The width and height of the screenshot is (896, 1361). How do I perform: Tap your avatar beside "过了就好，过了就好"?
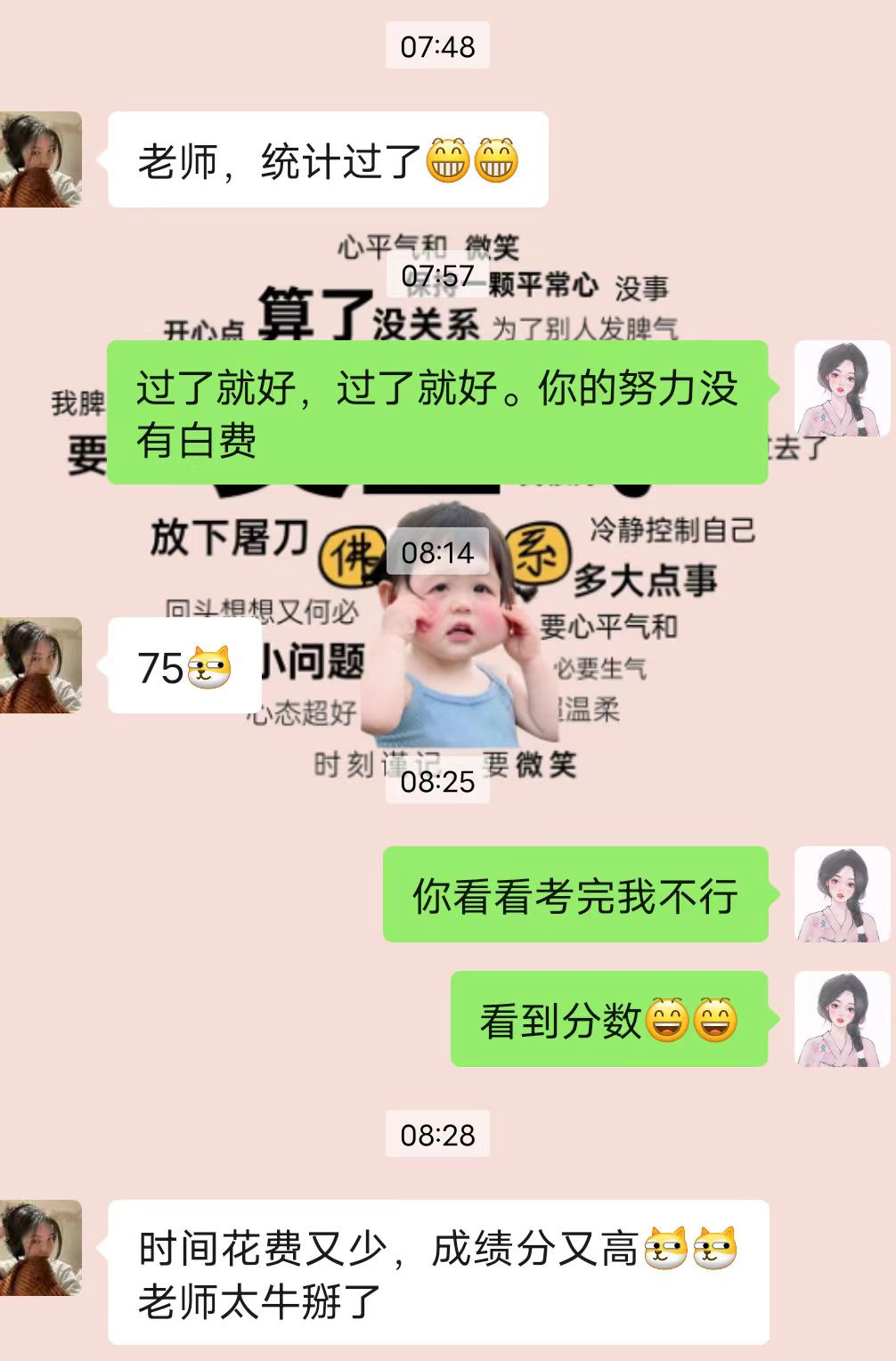click(842, 388)
